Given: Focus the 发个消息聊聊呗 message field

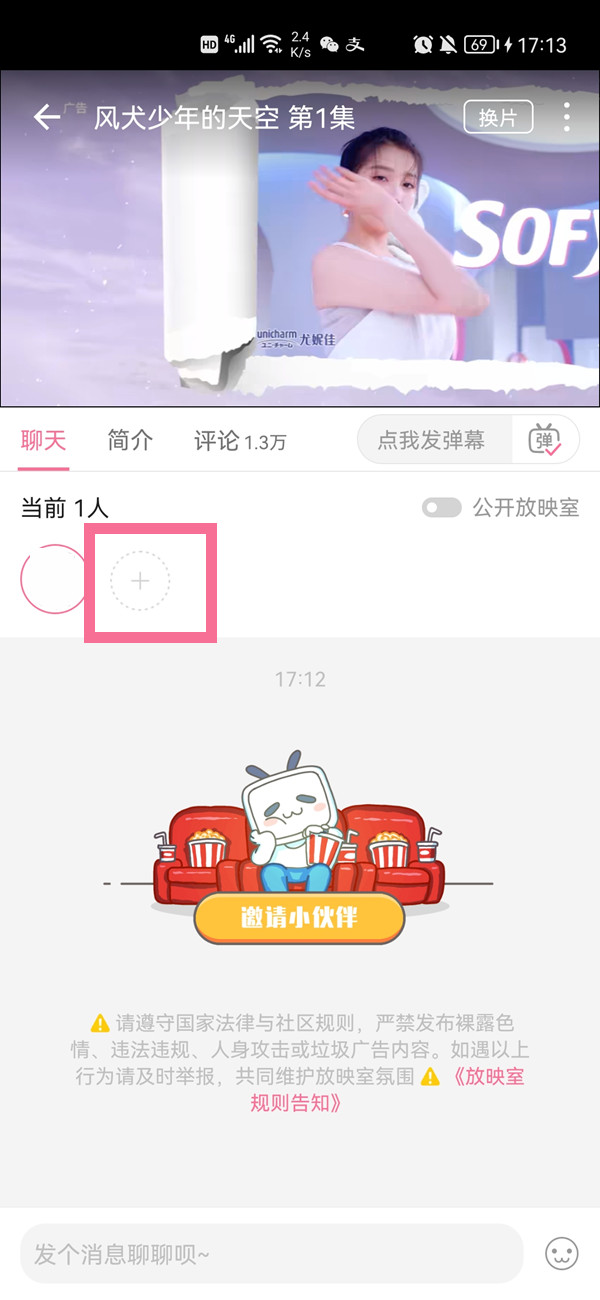Looking at the screenshot, I should pyautogui.click(x=270, y=1254).
